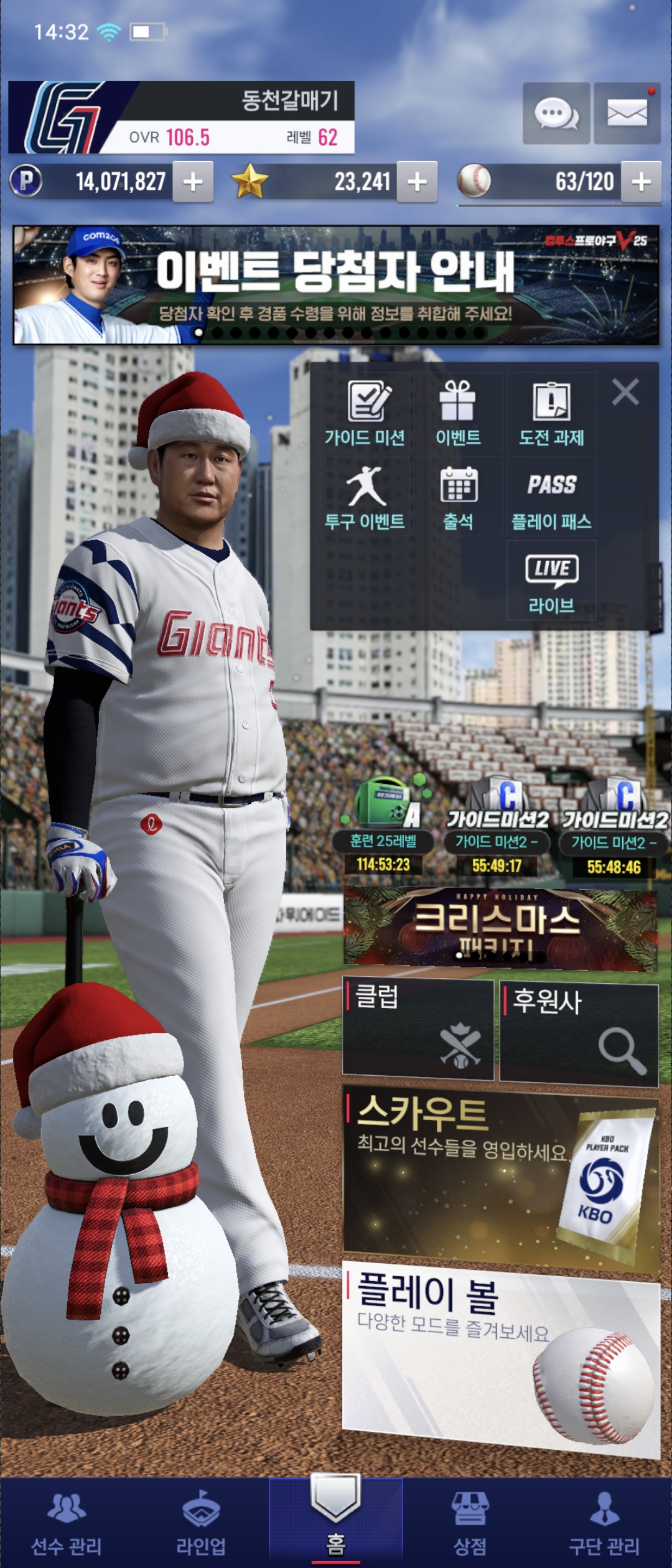Screen dimensions: 672x1568
Task: Open the 클럽 card
Action: [x=418, y=1028]
